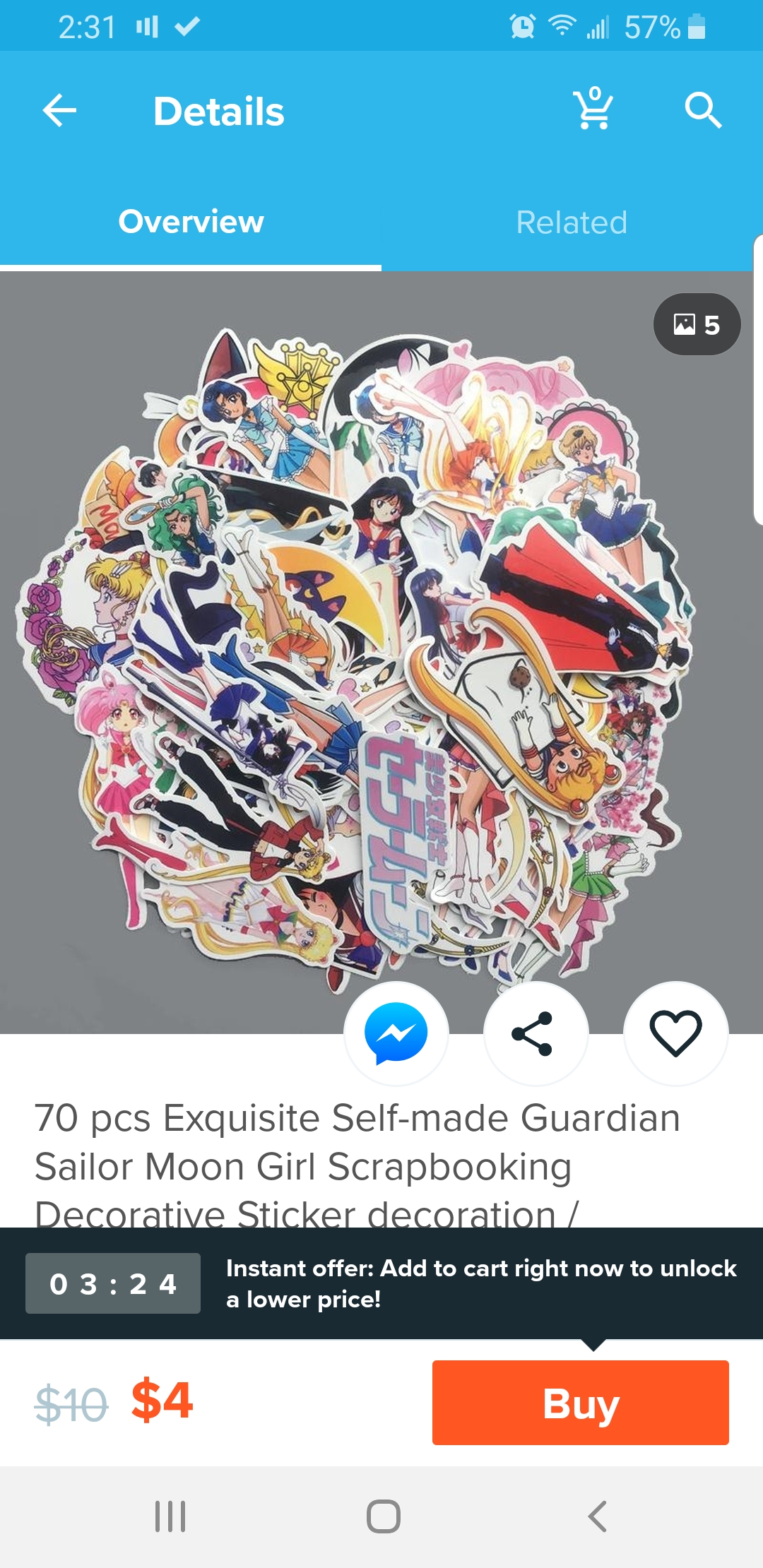Image resolution: width=763 pixels, height=1568 pixels.
Task: Open the search icon
Action: pyautogui.click(x=703, y=110)
